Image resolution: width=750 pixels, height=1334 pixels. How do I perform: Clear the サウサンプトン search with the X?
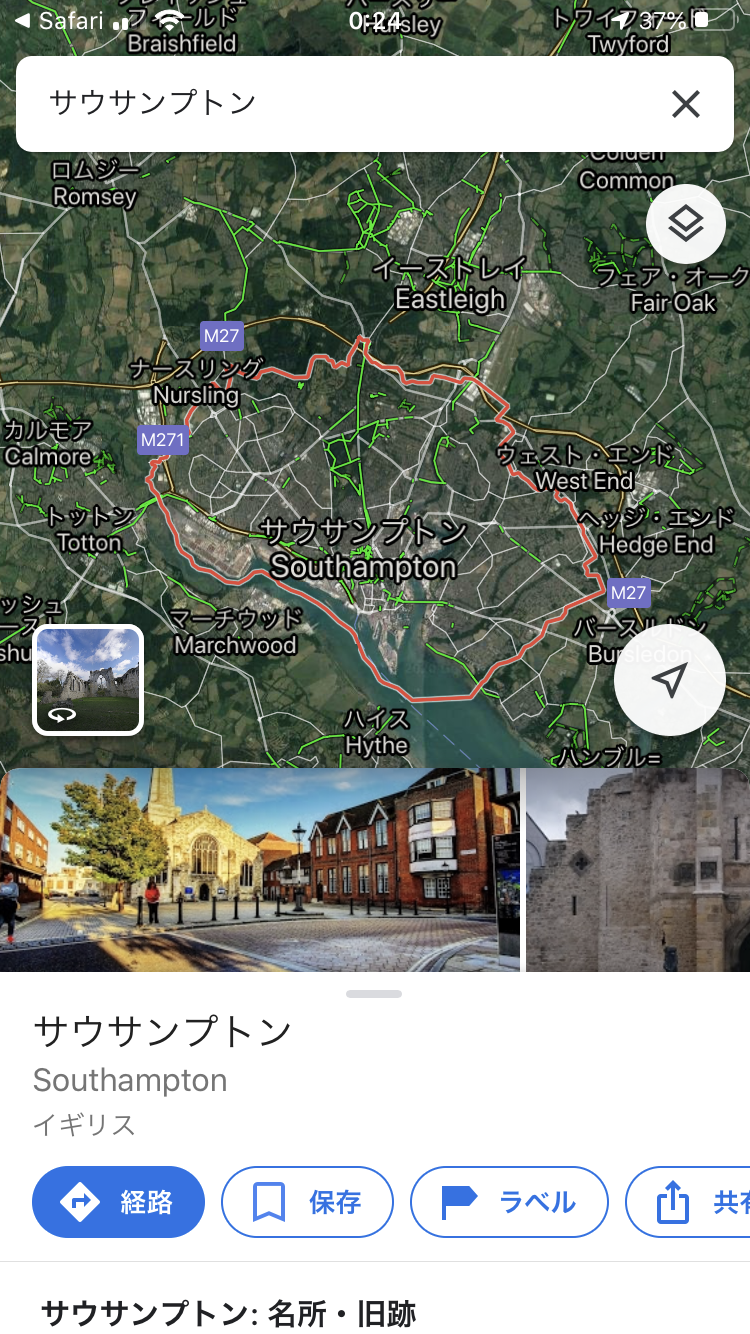(686, 104)
